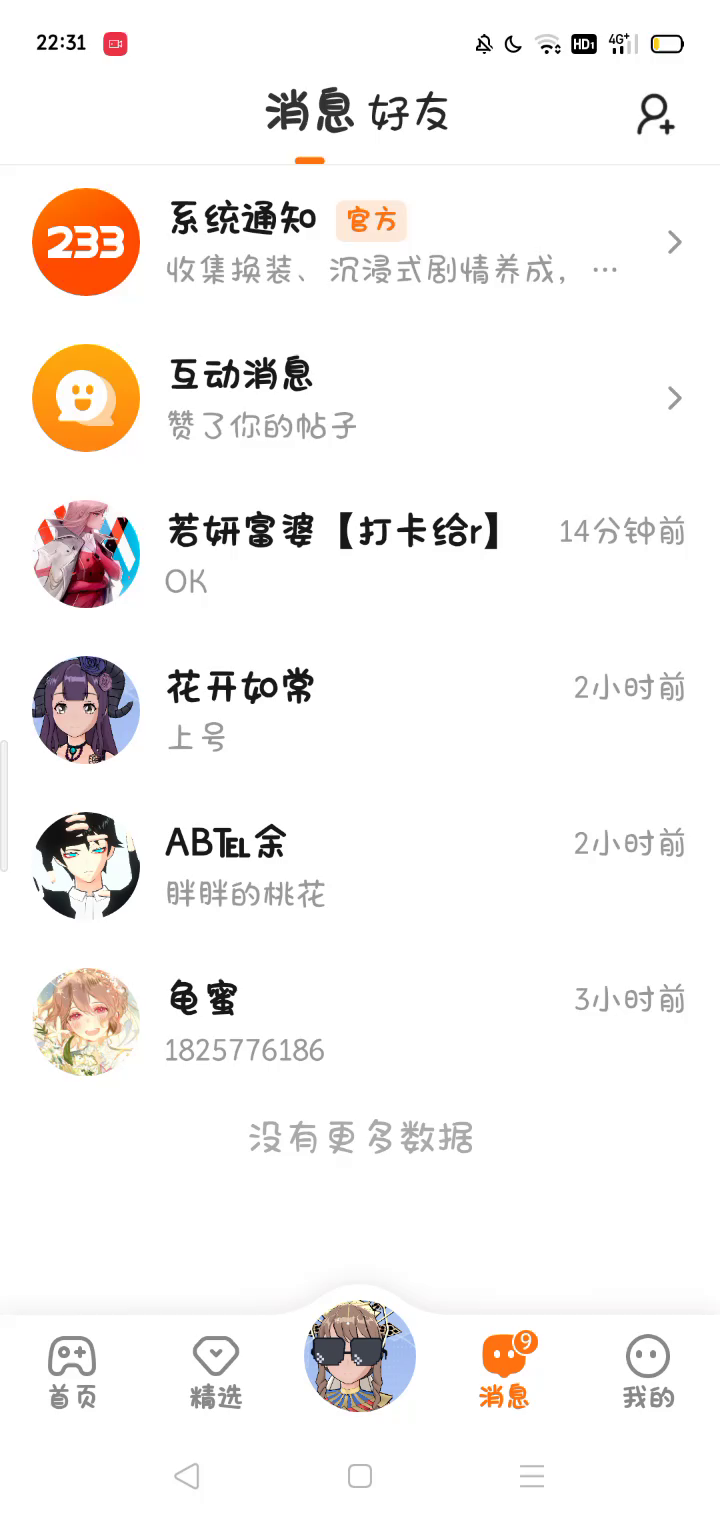The height and width of the screenshot is (1520, 720).
Task: Open the chat with 若妍富婆【打卡给r】
Action: [360, 555]
